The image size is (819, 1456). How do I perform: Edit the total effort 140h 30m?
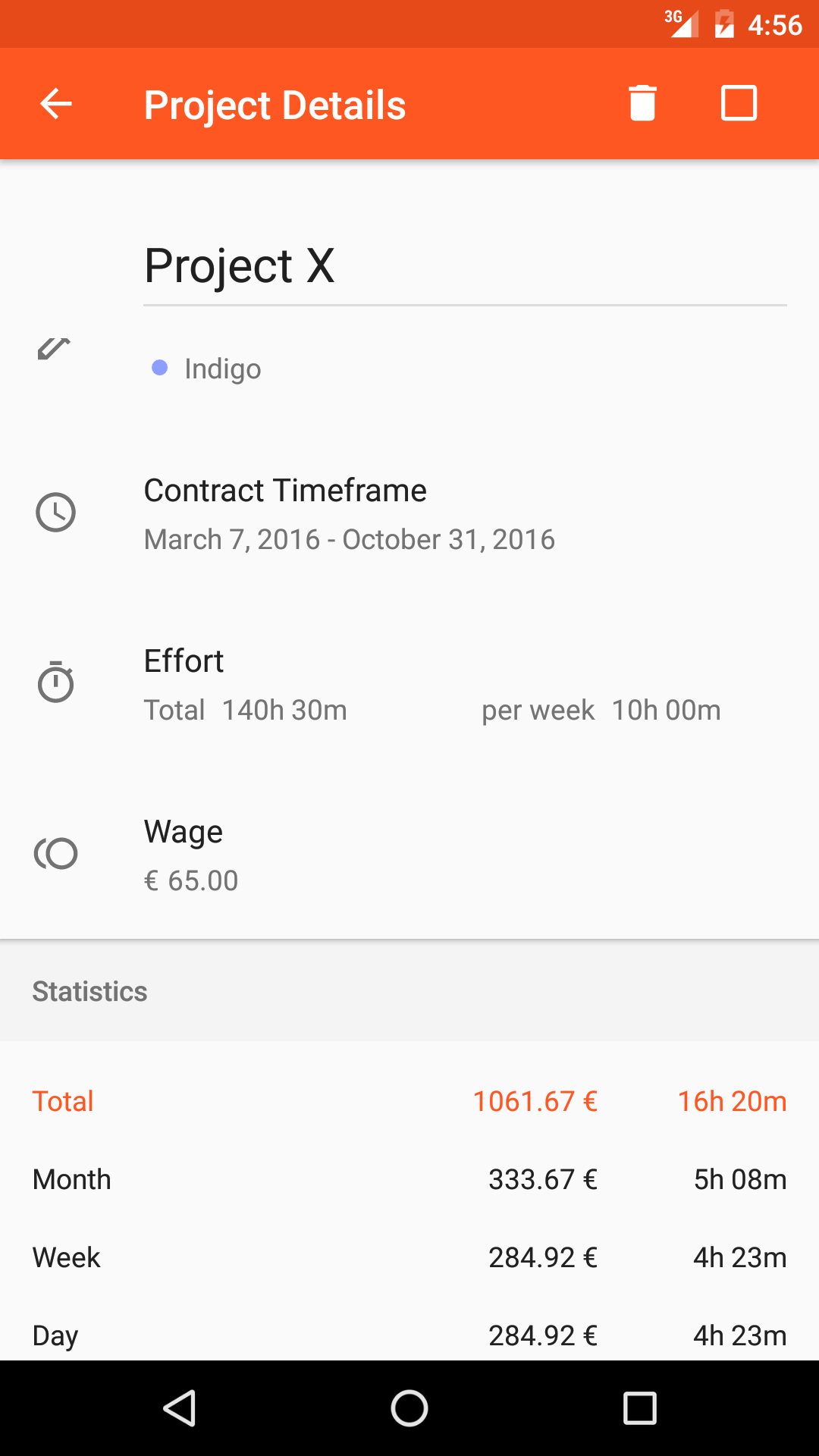[284, 711]
